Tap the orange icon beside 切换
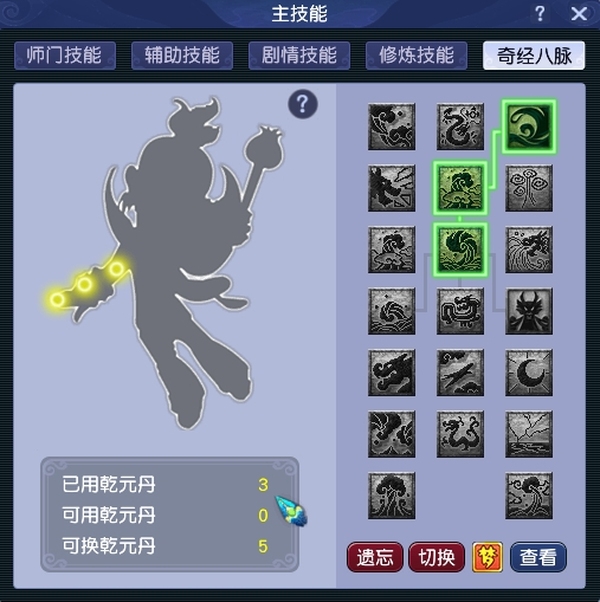This screenshot has width=600, height=602. coord(487,557)
